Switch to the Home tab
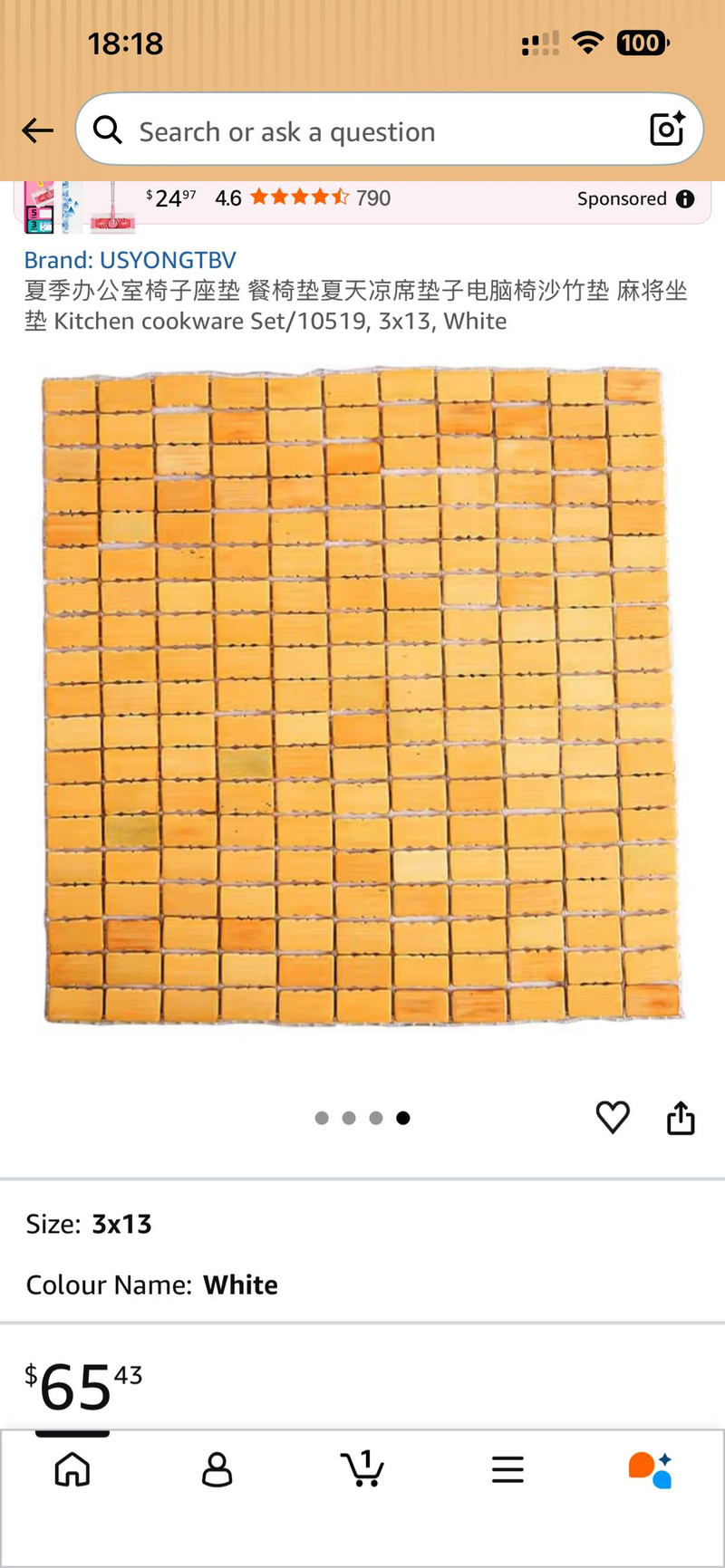This screenshot has height=1568, width=725. click(72, 1468)
